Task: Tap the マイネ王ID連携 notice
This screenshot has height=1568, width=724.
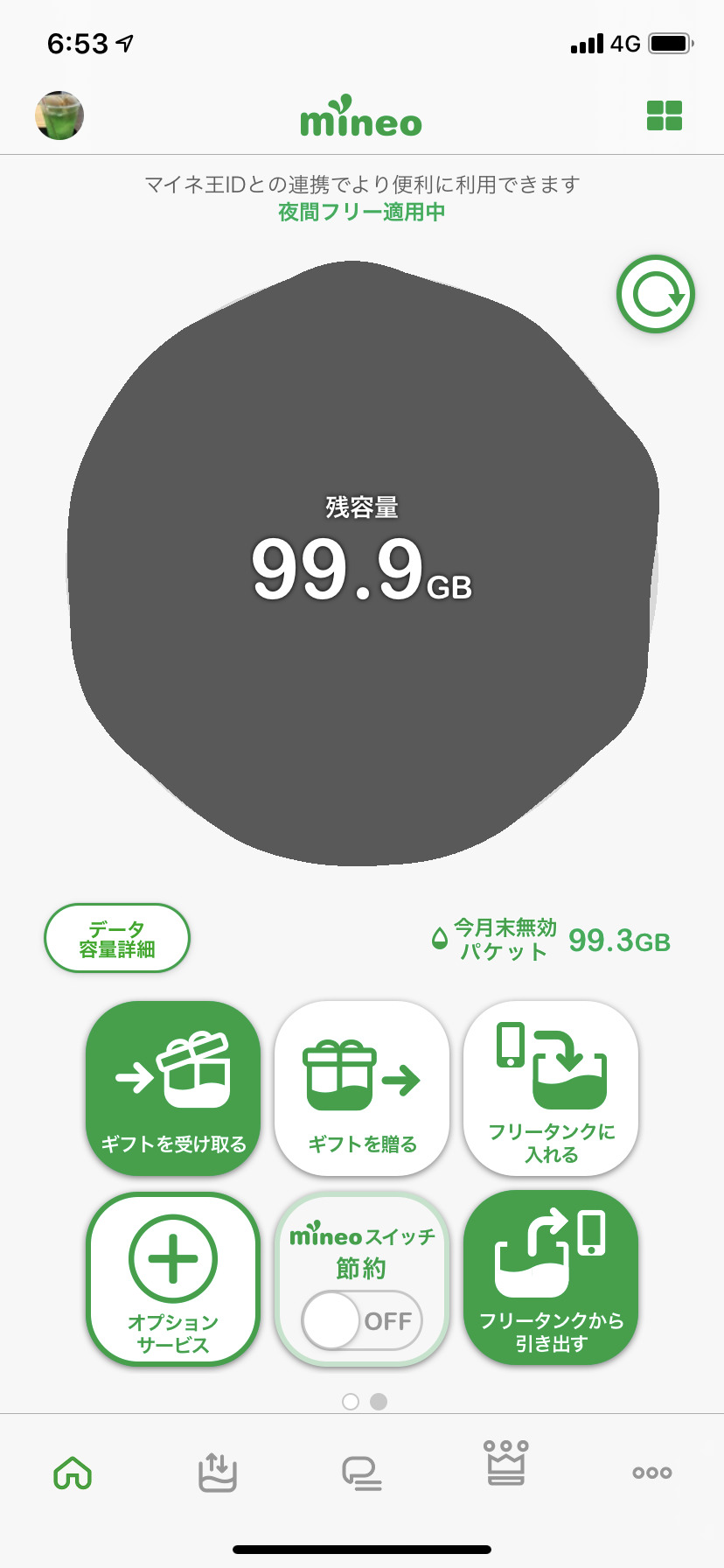Action: [362, 185]
